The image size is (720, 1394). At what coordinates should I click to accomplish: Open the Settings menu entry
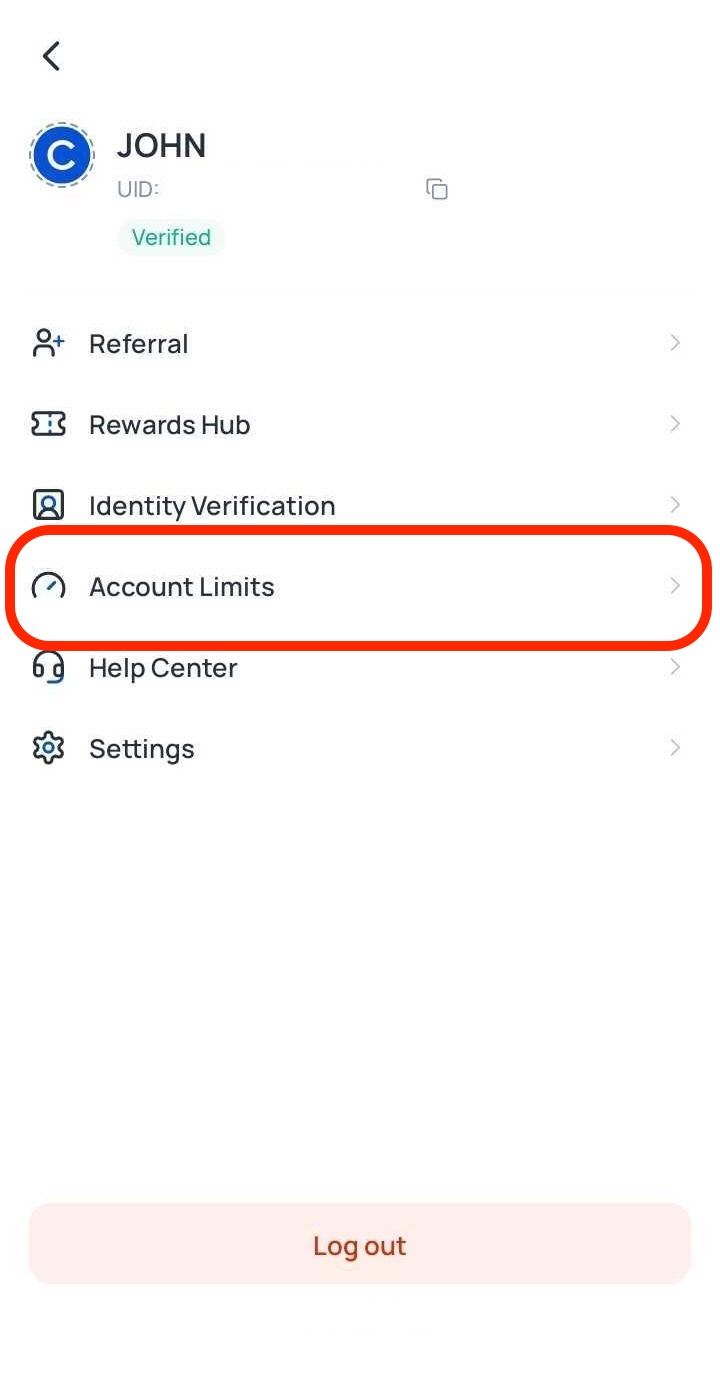click(x=141, y=748)
